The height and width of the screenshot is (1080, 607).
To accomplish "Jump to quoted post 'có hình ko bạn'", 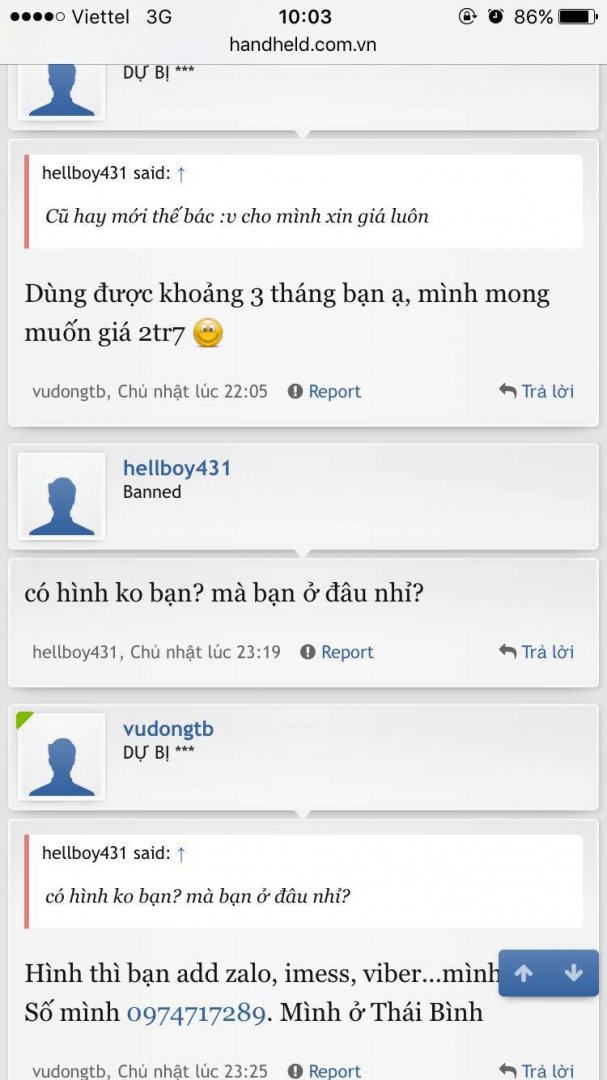I will pos(181,854).
